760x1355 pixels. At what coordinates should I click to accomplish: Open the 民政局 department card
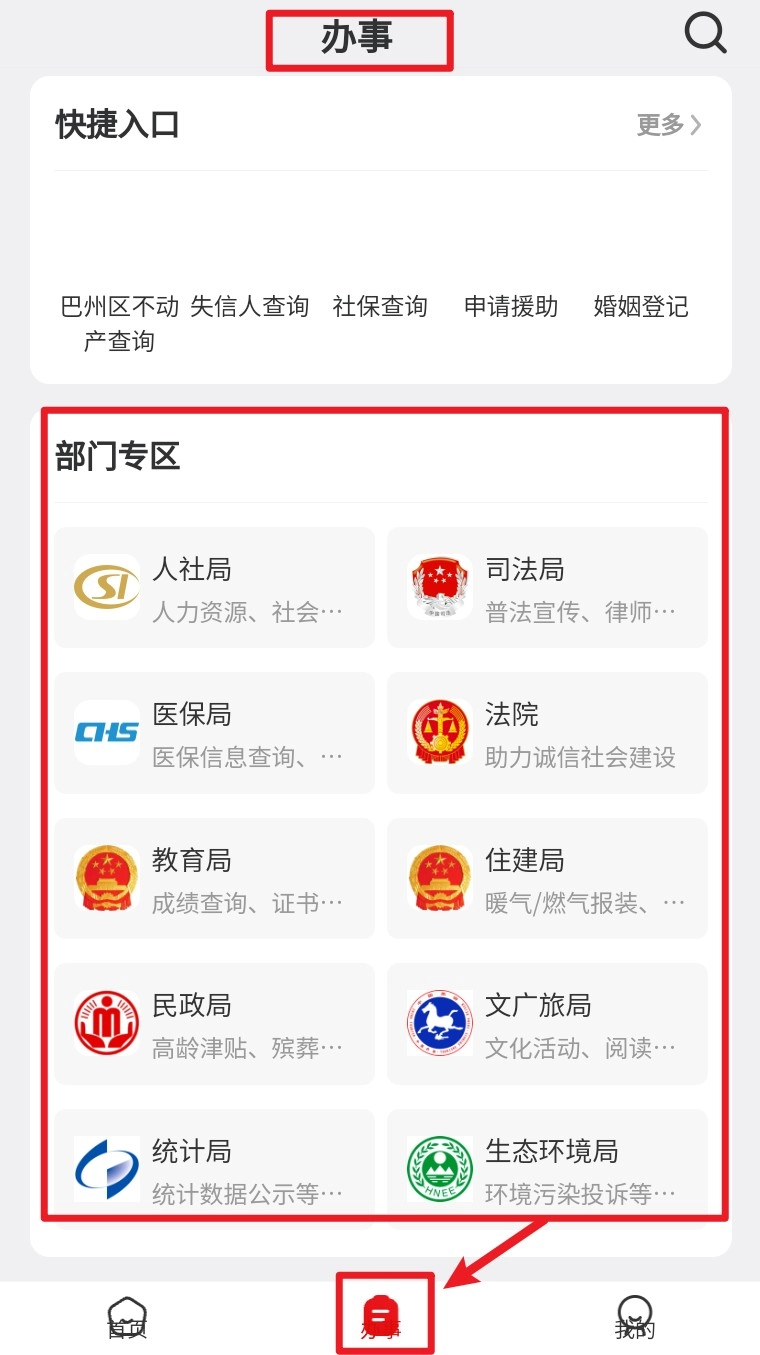click(x=214, y=1024)
